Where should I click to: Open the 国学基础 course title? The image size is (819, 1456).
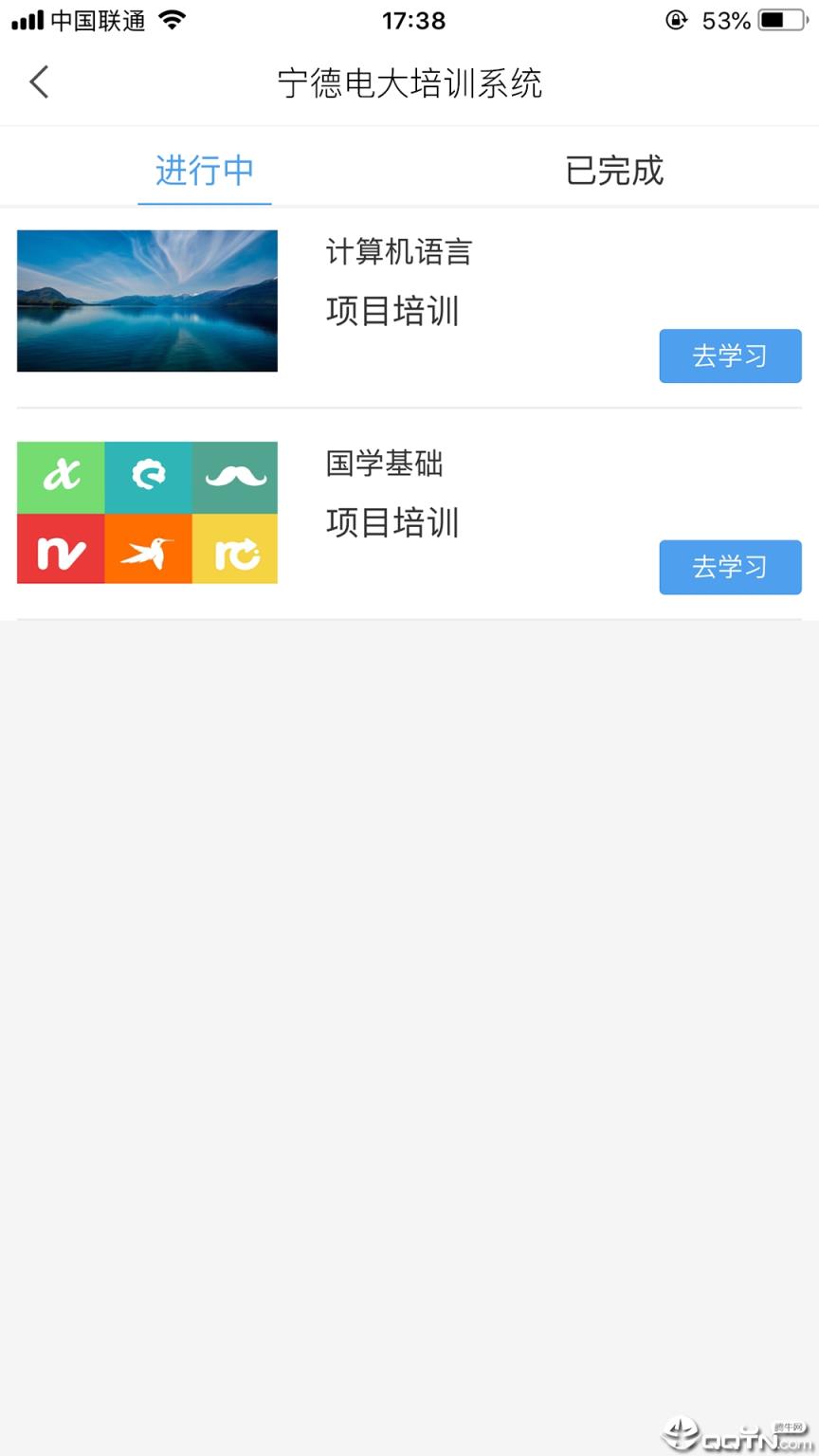click(x=382, y=464)
